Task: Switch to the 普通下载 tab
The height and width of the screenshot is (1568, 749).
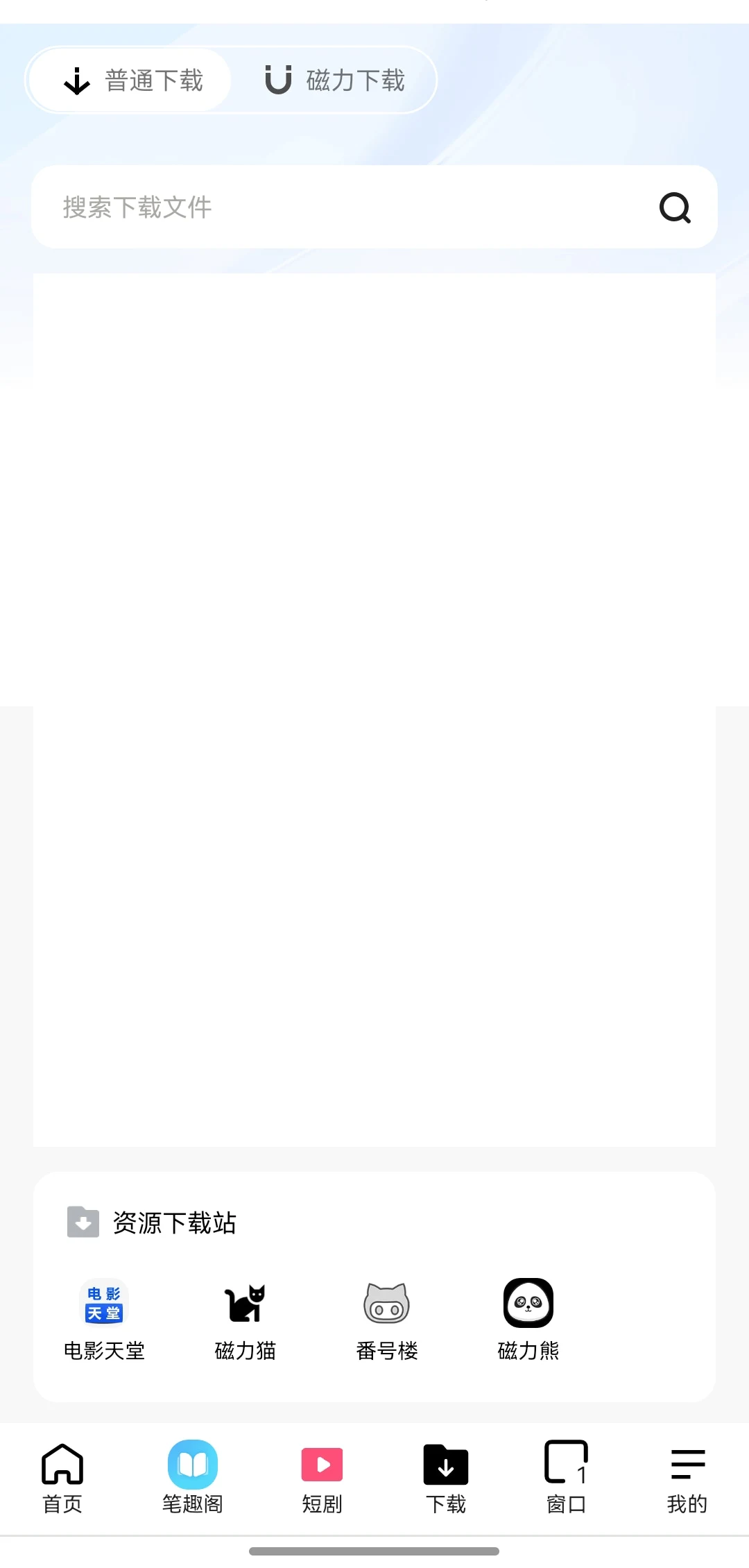Action: (132, 80)
